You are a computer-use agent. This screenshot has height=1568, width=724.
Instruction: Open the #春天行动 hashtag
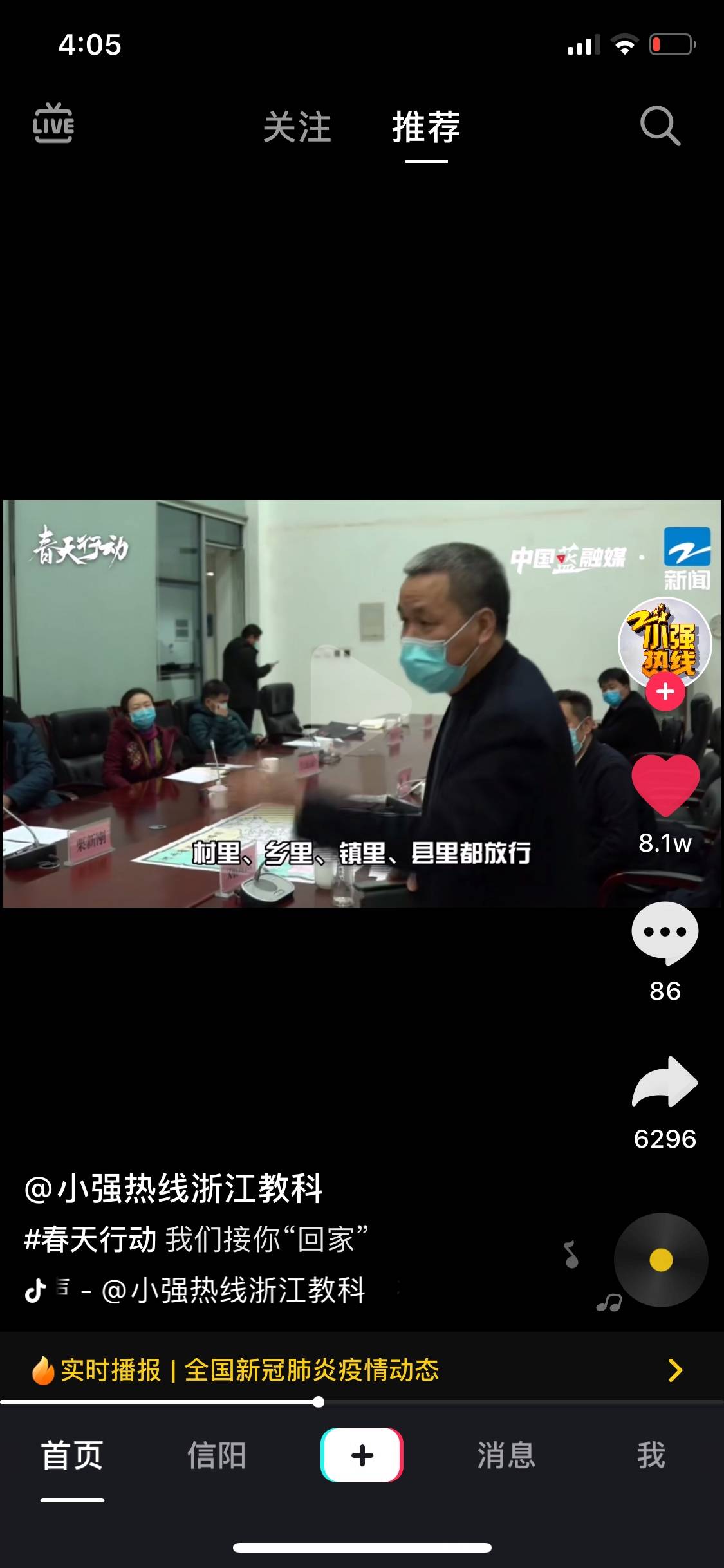[90, 1239]
